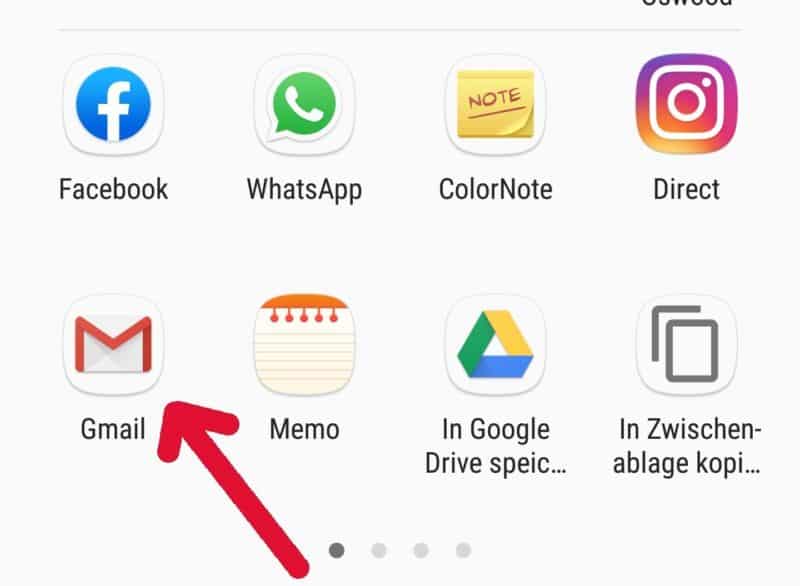
Task: Share through Instagram Direct
Action: (x=686, y=105)
